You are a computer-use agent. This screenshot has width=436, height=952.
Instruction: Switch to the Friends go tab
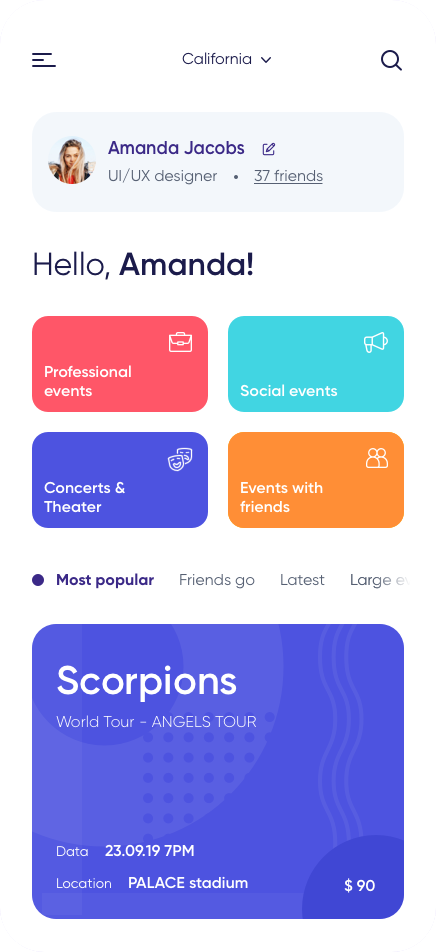(x=217, y=580)
